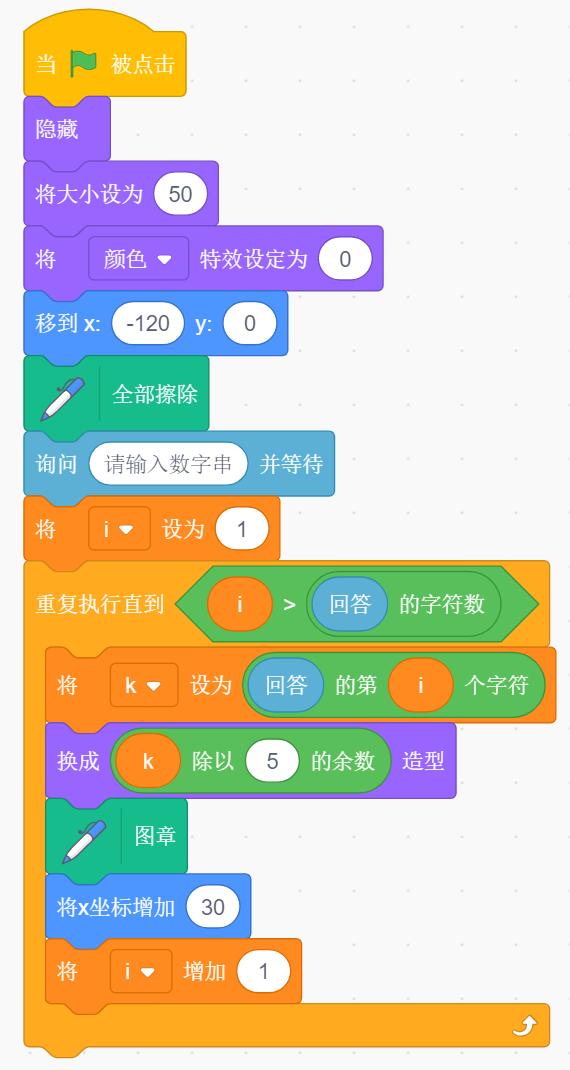Edit the 将x坐标增加 value 30
Screen dimensions: 570x1070
coord(213,907)
